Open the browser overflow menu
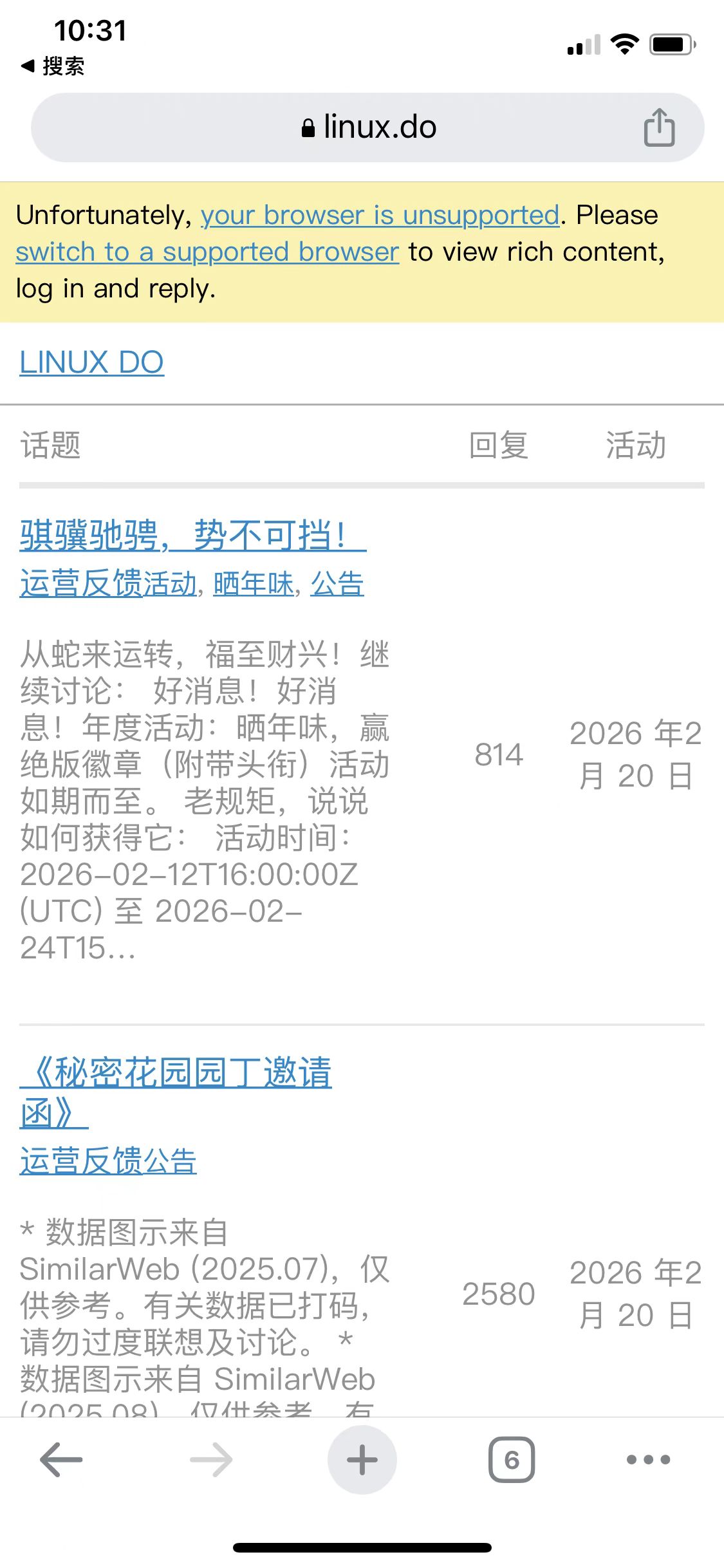 pos(649,1460)
